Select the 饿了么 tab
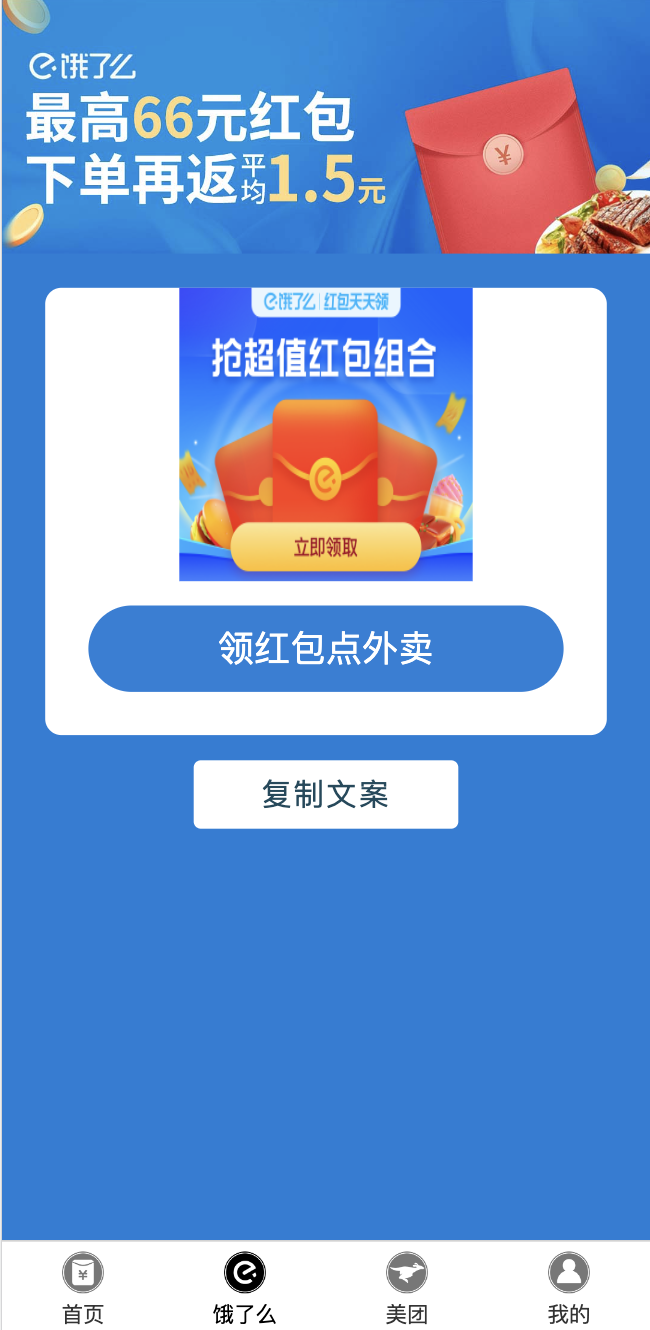 click(245, 1286)
